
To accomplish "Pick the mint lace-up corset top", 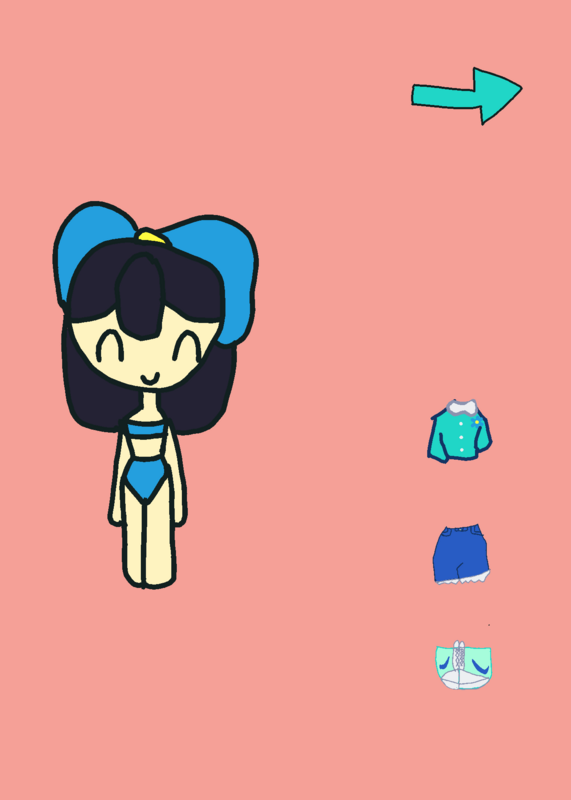I will [463, 665].
